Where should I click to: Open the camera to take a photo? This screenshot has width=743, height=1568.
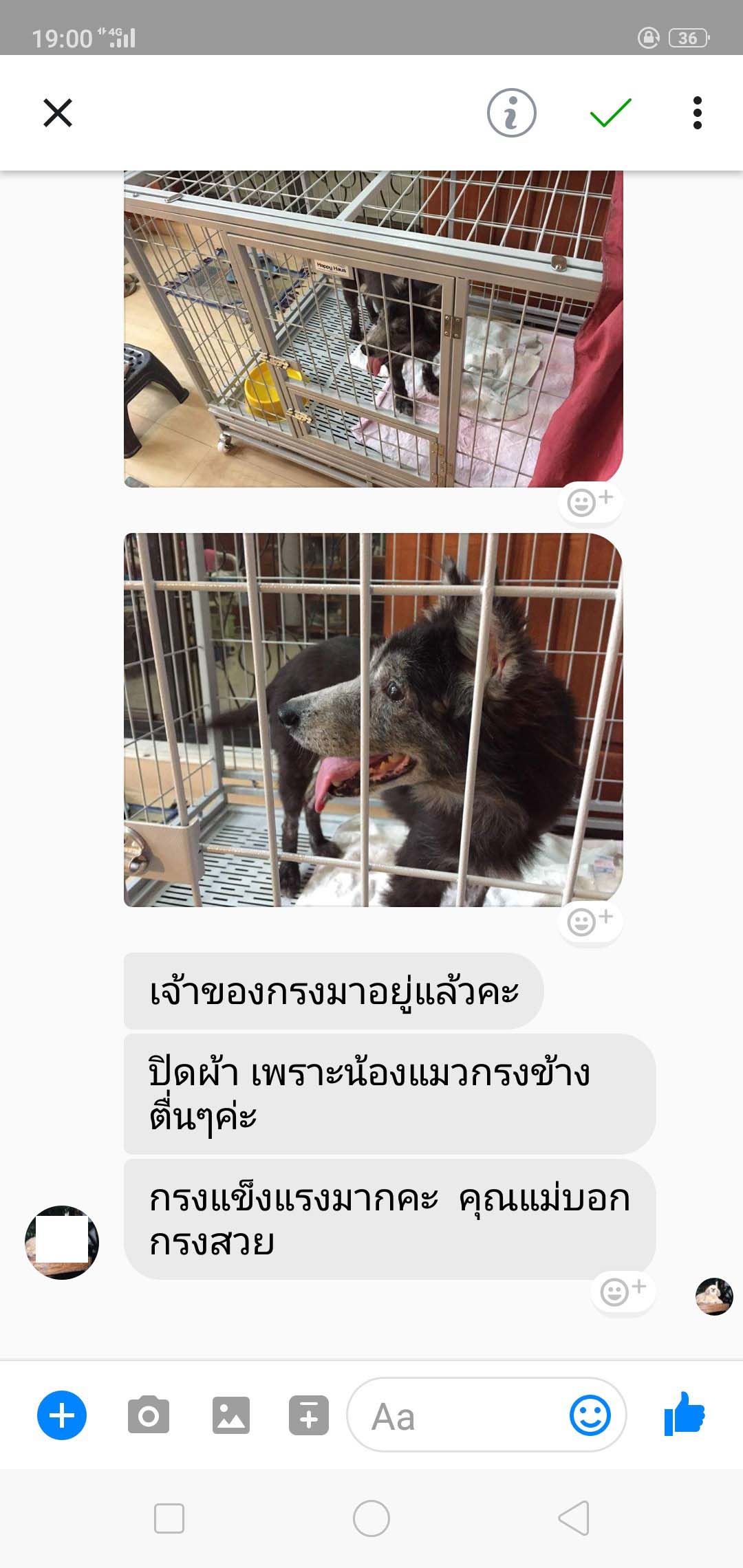click(x=149, y=1415)
